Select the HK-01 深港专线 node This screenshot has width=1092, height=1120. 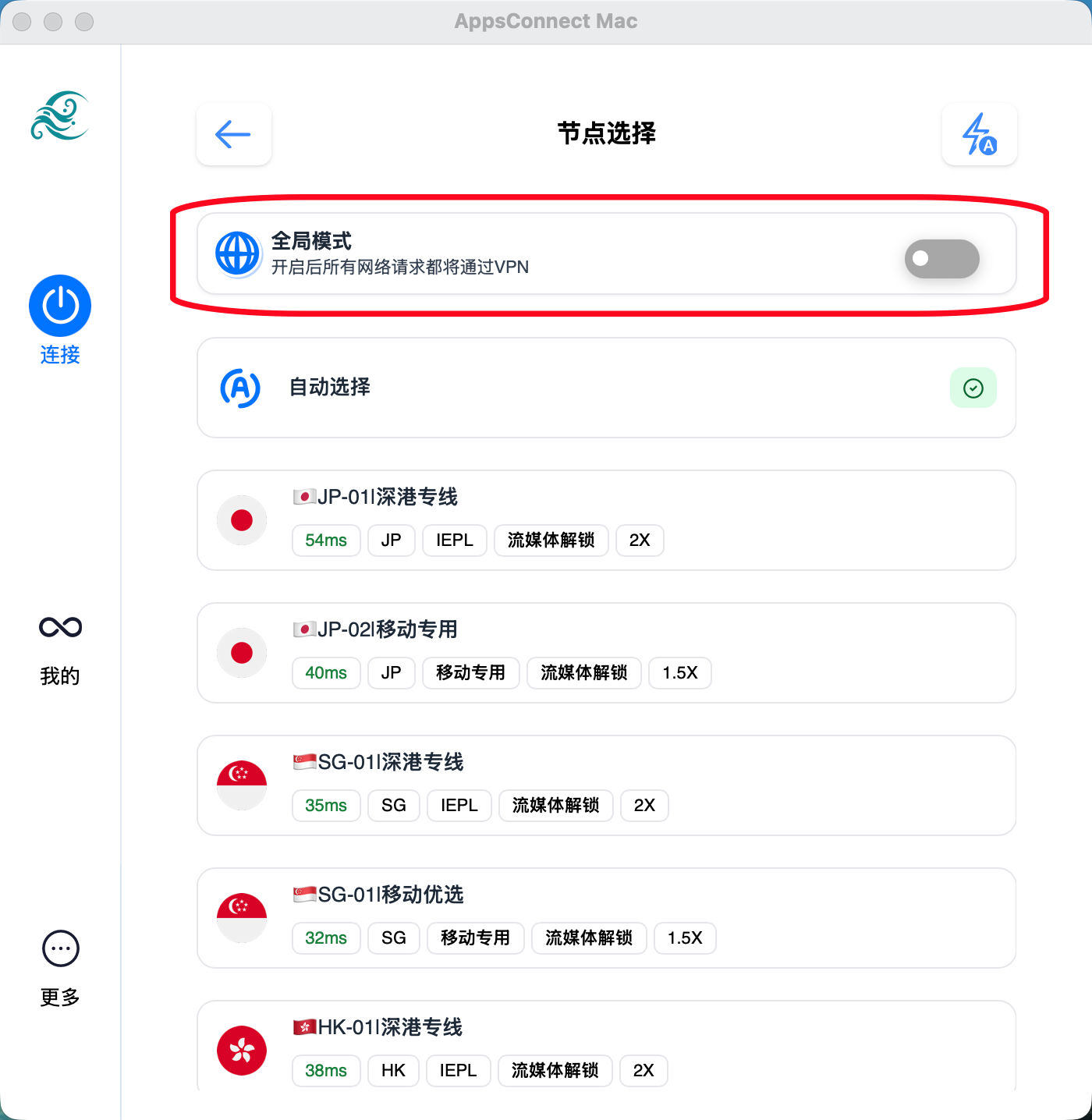(x=606, y=1047)
